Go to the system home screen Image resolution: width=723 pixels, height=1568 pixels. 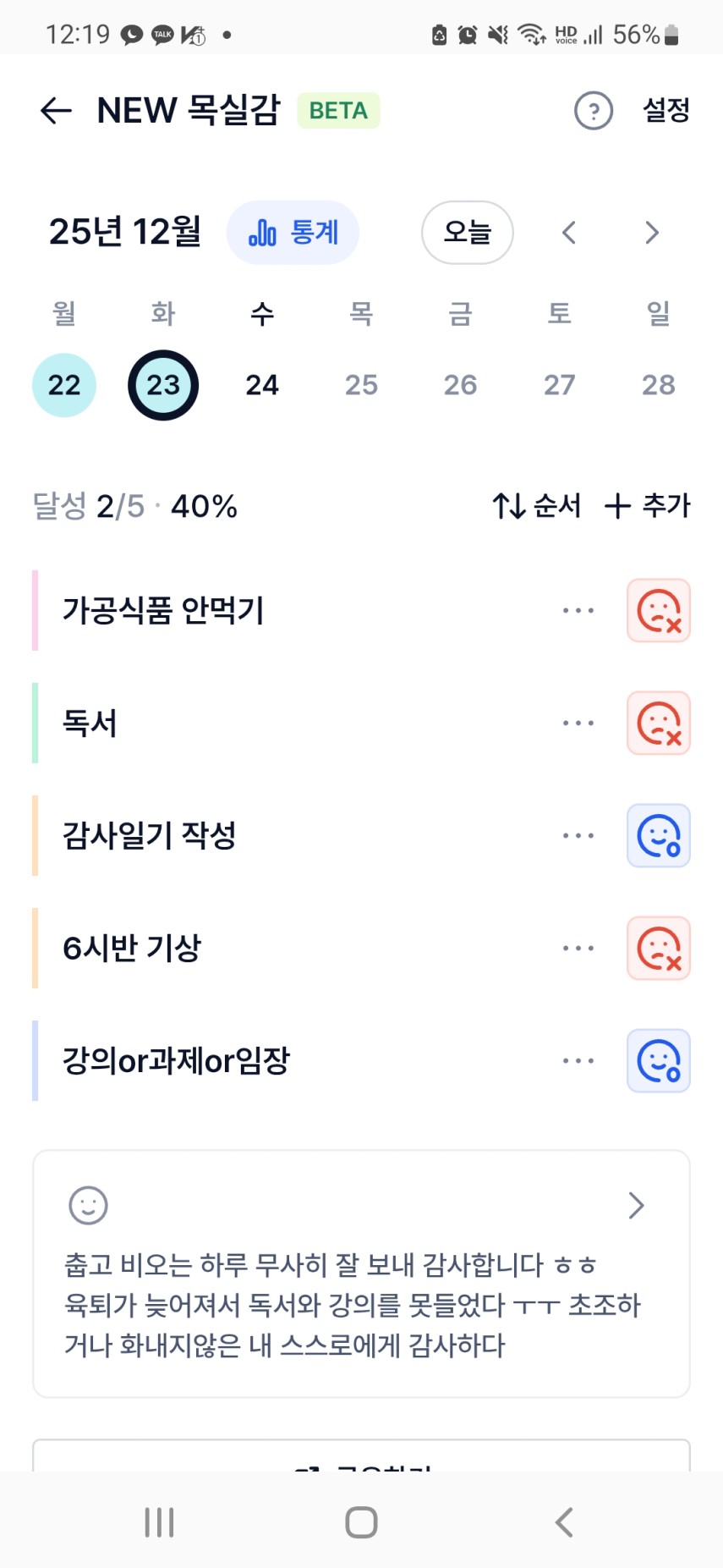361,1522
